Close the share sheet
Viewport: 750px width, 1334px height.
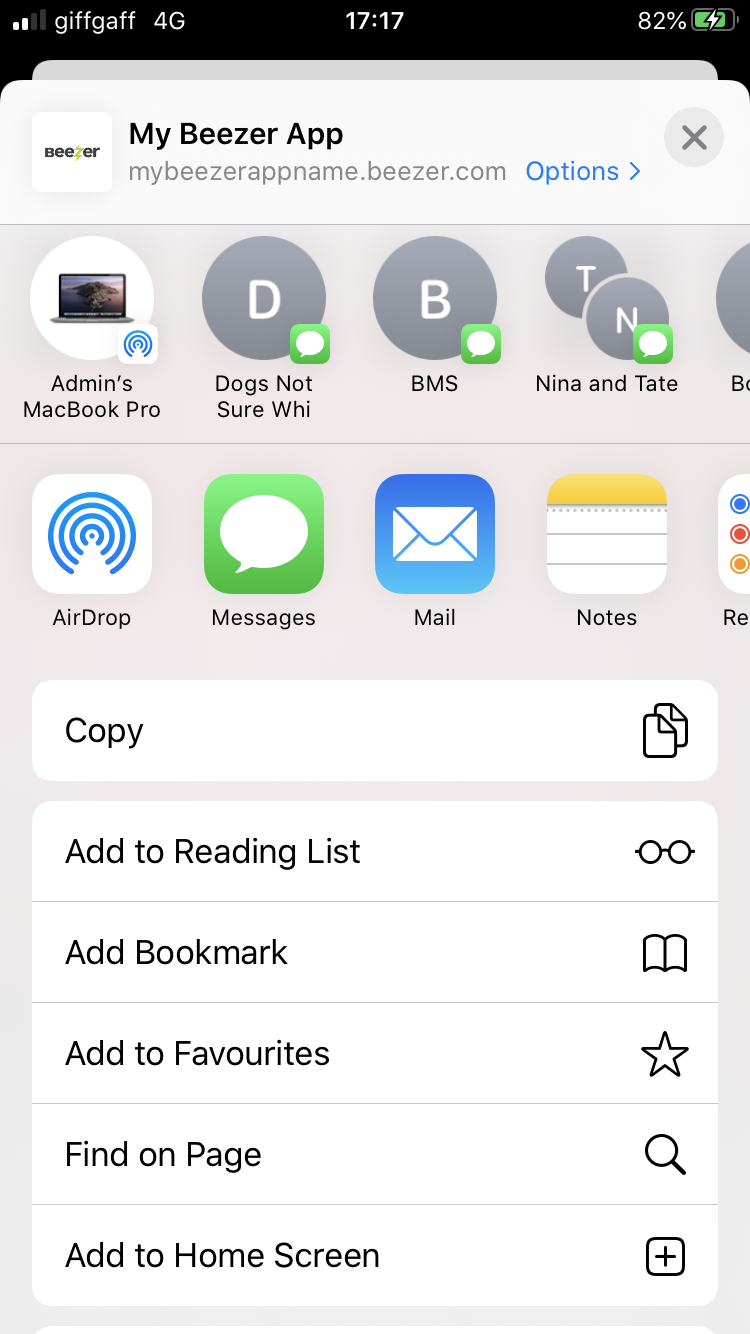pyautogui.click(x=693, y=137)
